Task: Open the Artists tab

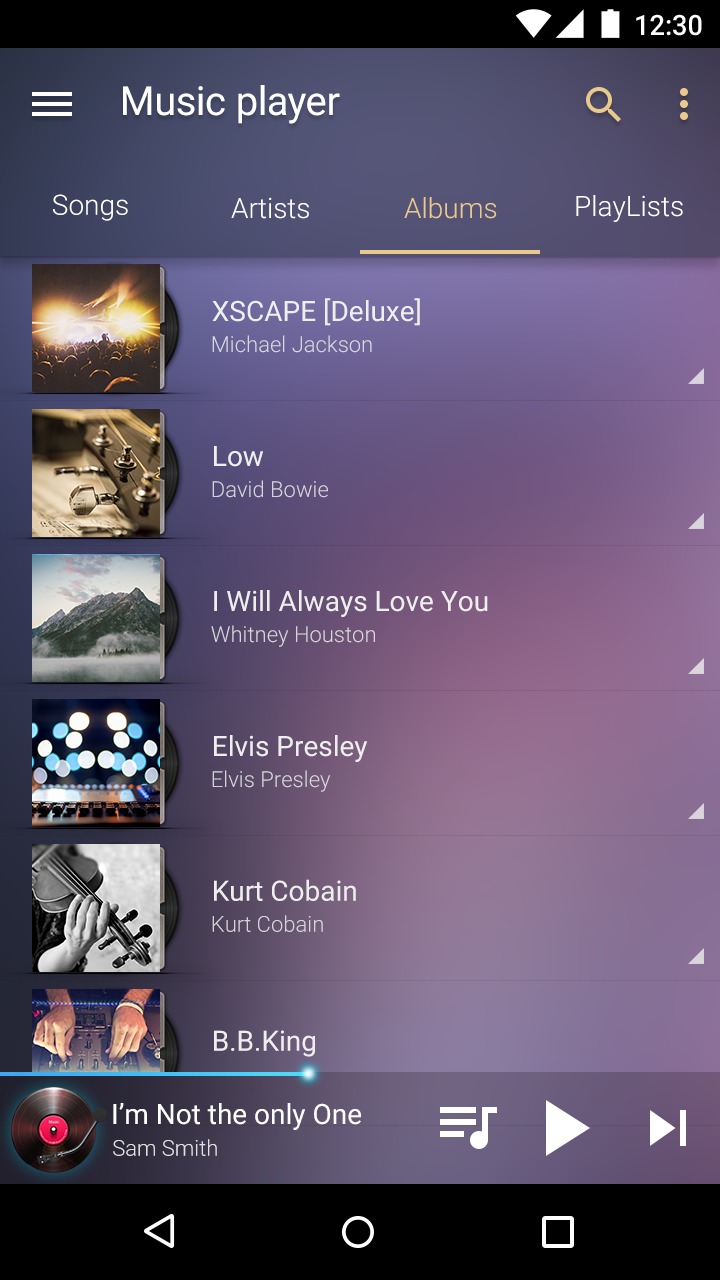Action: click(270, 208)
